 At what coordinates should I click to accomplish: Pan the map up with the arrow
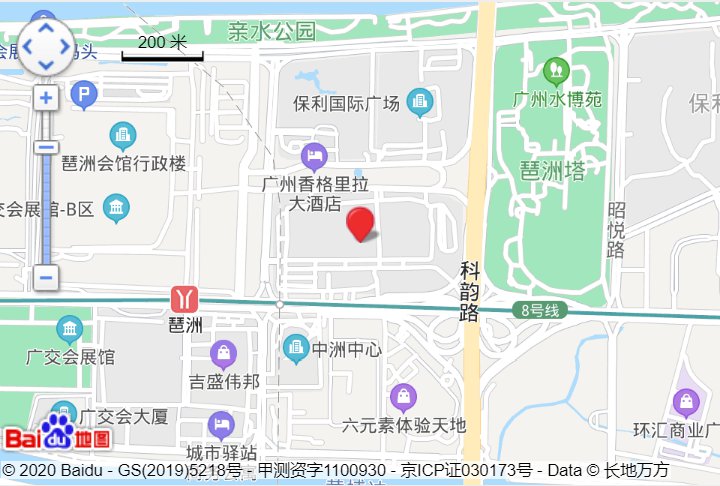[46, 28]
